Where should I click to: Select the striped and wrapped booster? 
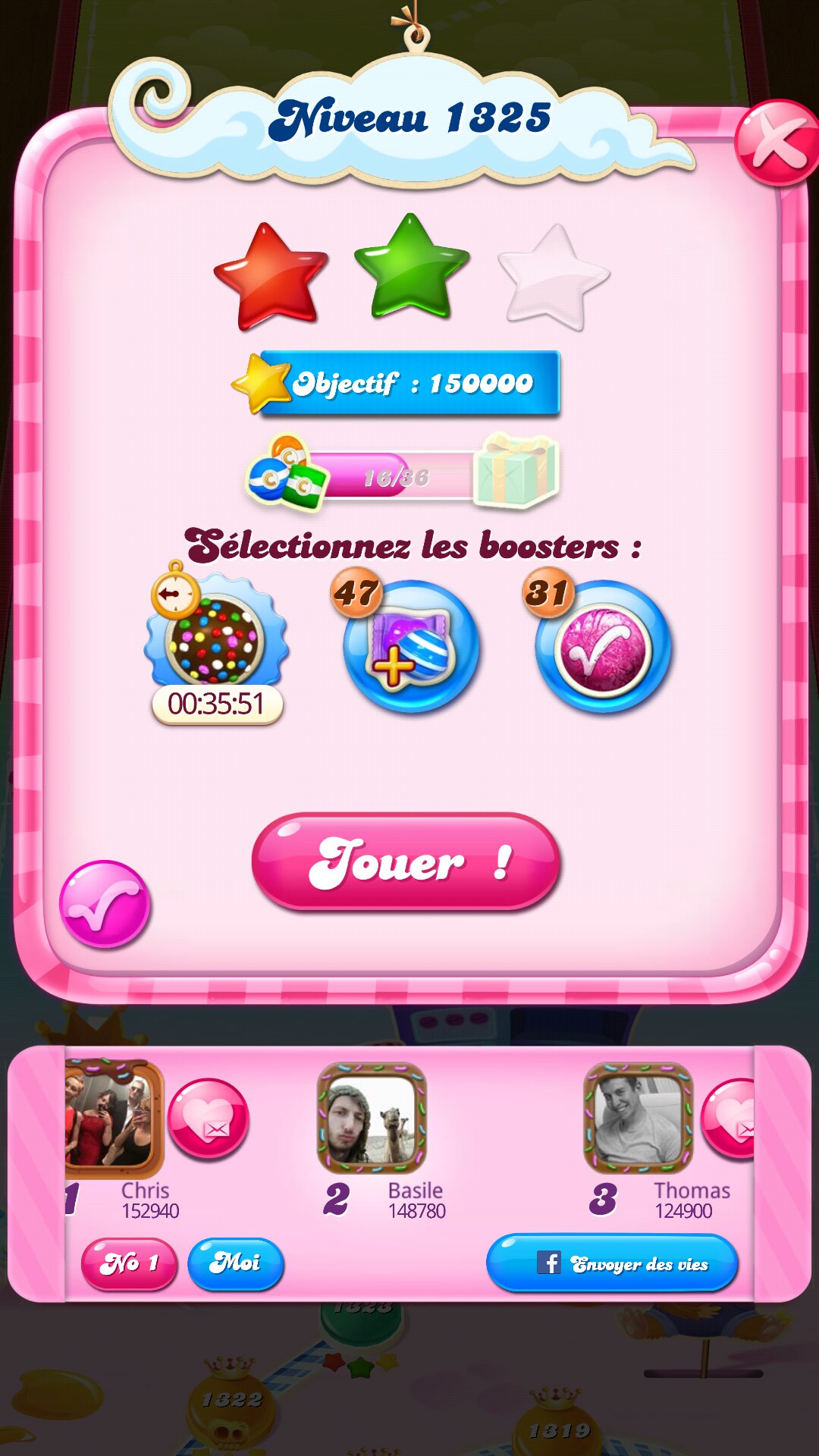pyautogui.click(x=410, y=647)
